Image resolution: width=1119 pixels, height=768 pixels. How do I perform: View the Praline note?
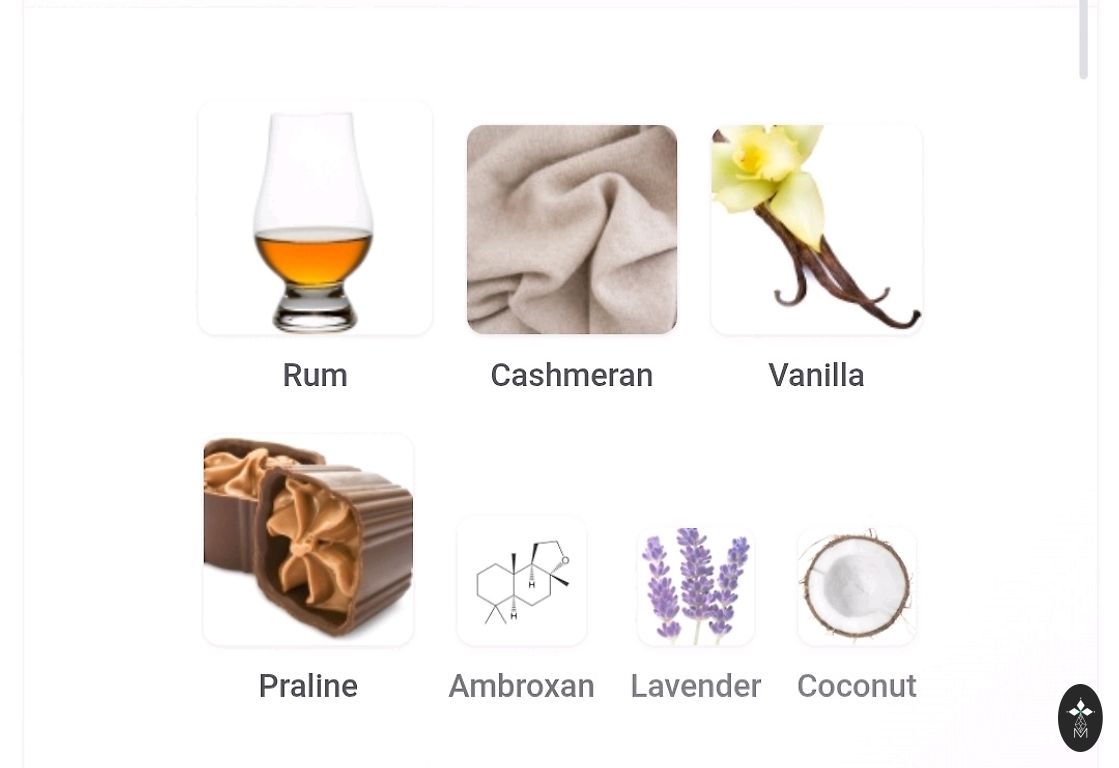coord(308,540)
